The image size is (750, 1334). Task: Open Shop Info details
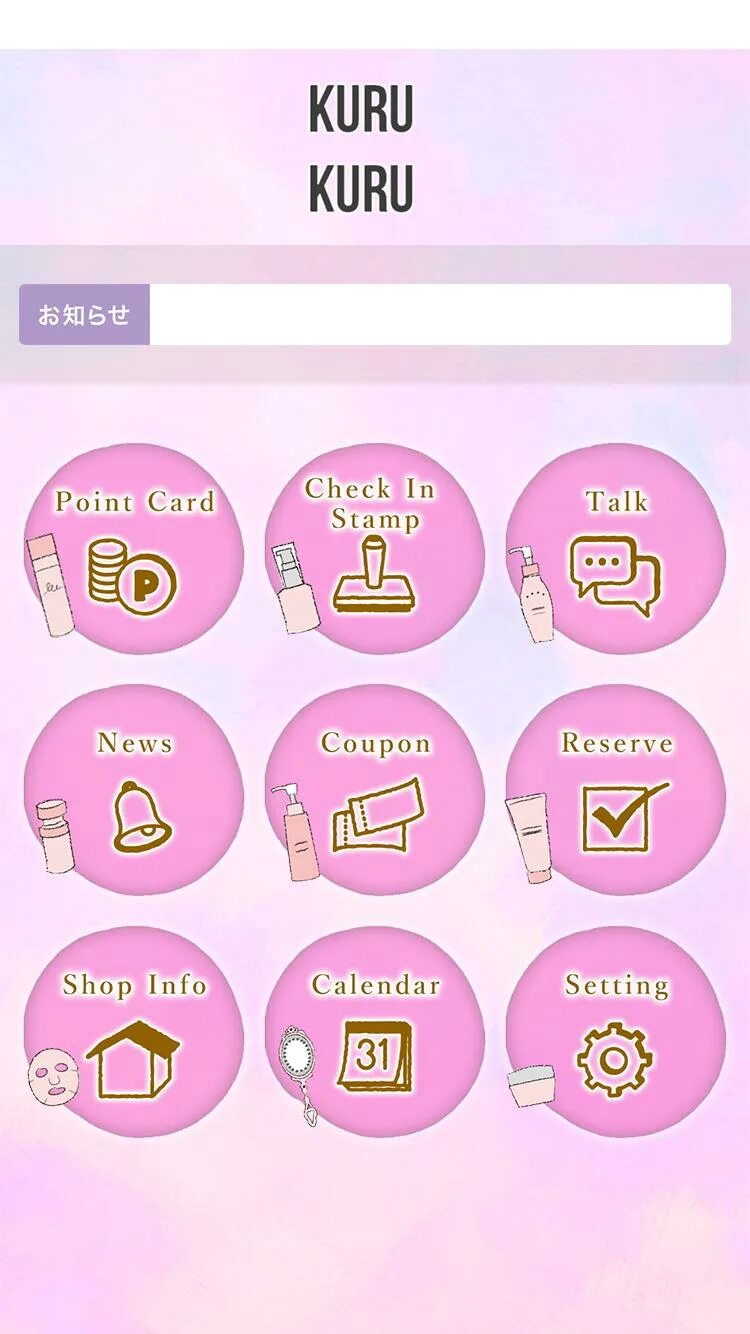(x=134, y=1031)
